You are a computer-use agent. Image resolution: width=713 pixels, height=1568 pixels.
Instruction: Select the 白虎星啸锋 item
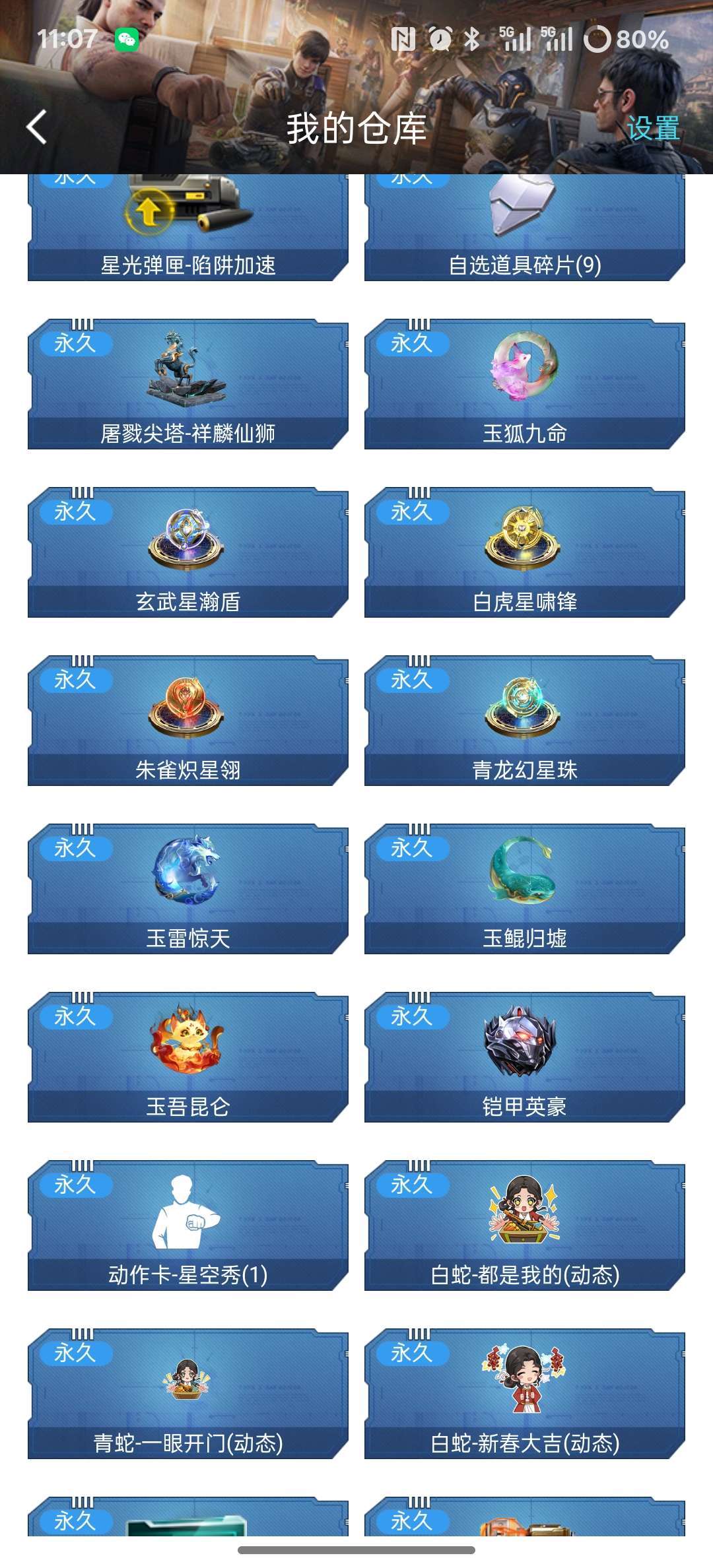pos(525,552)
